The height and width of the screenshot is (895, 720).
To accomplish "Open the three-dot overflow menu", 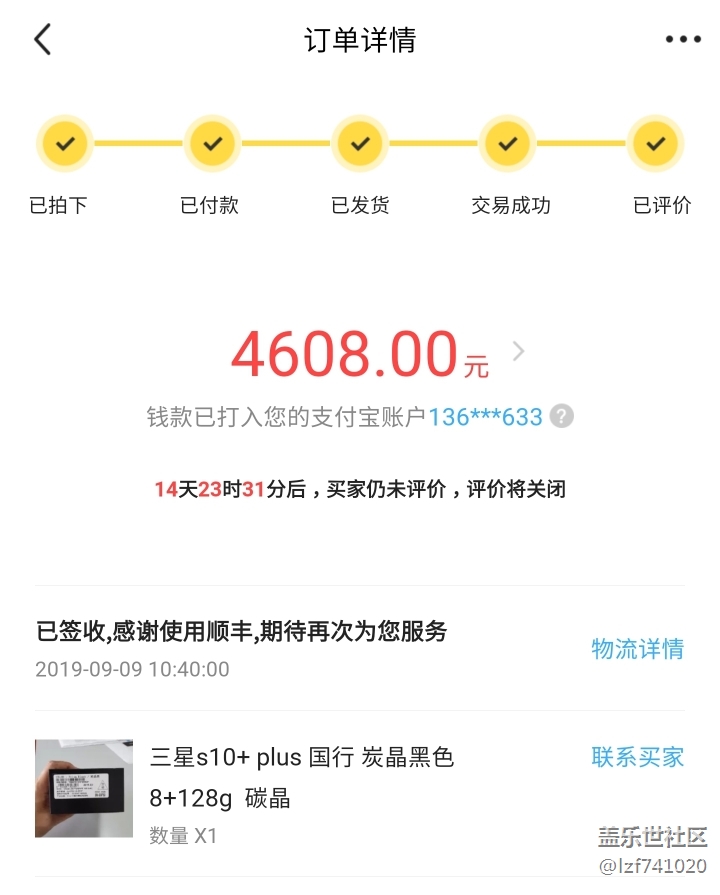I will tap(683, 40).
